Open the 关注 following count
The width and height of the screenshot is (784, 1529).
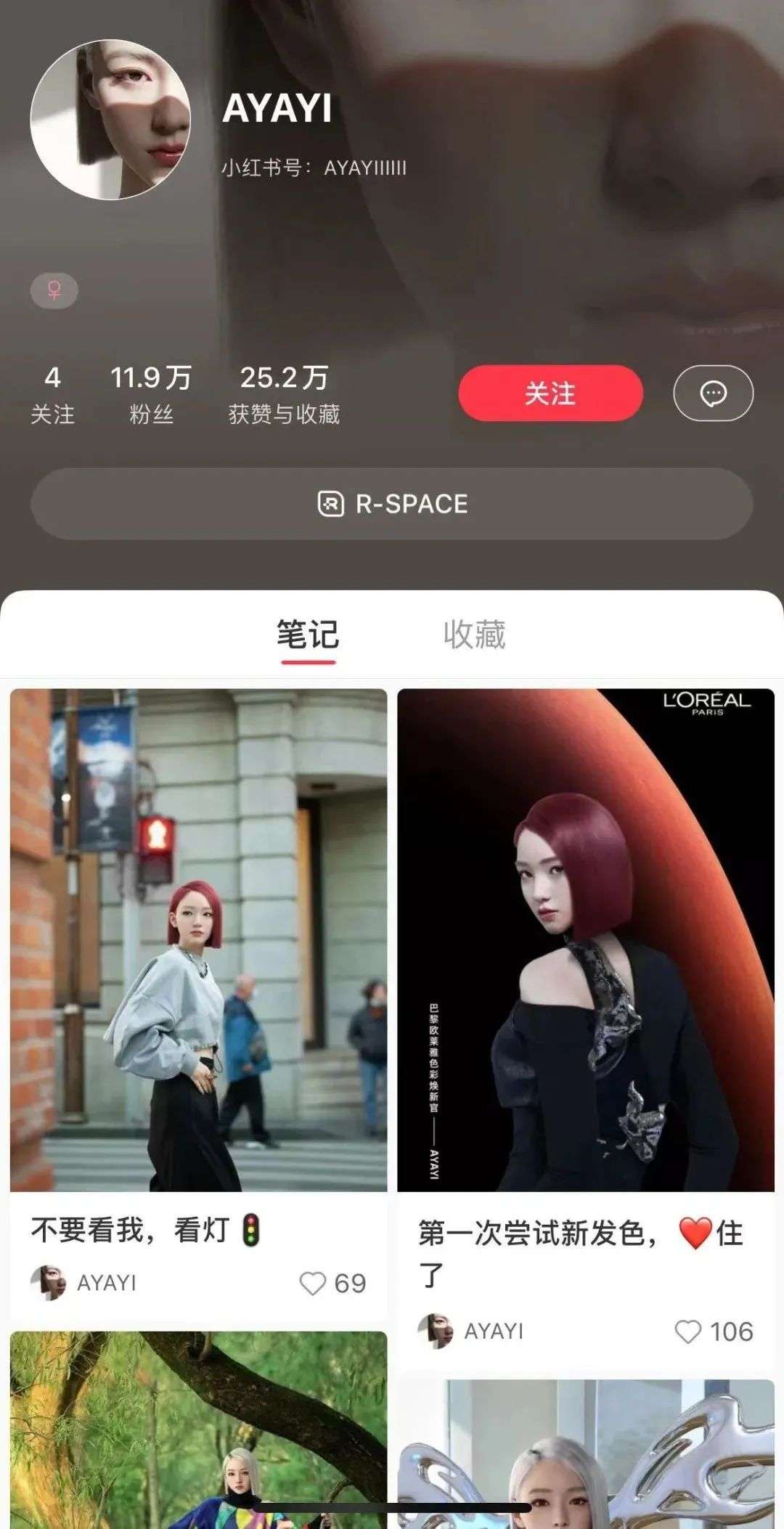(52, 395)
